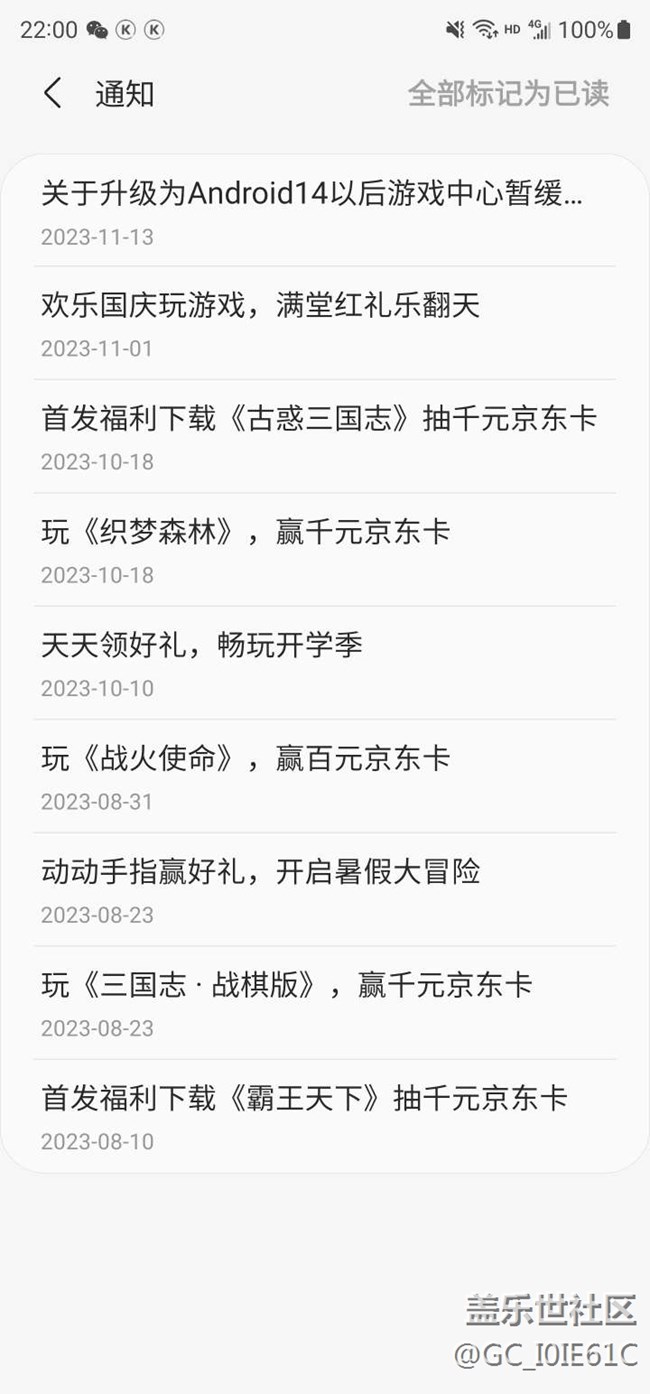Open the 《织梦森林》 京东卡 notification

pyautogui.click(x=247, y=548)
